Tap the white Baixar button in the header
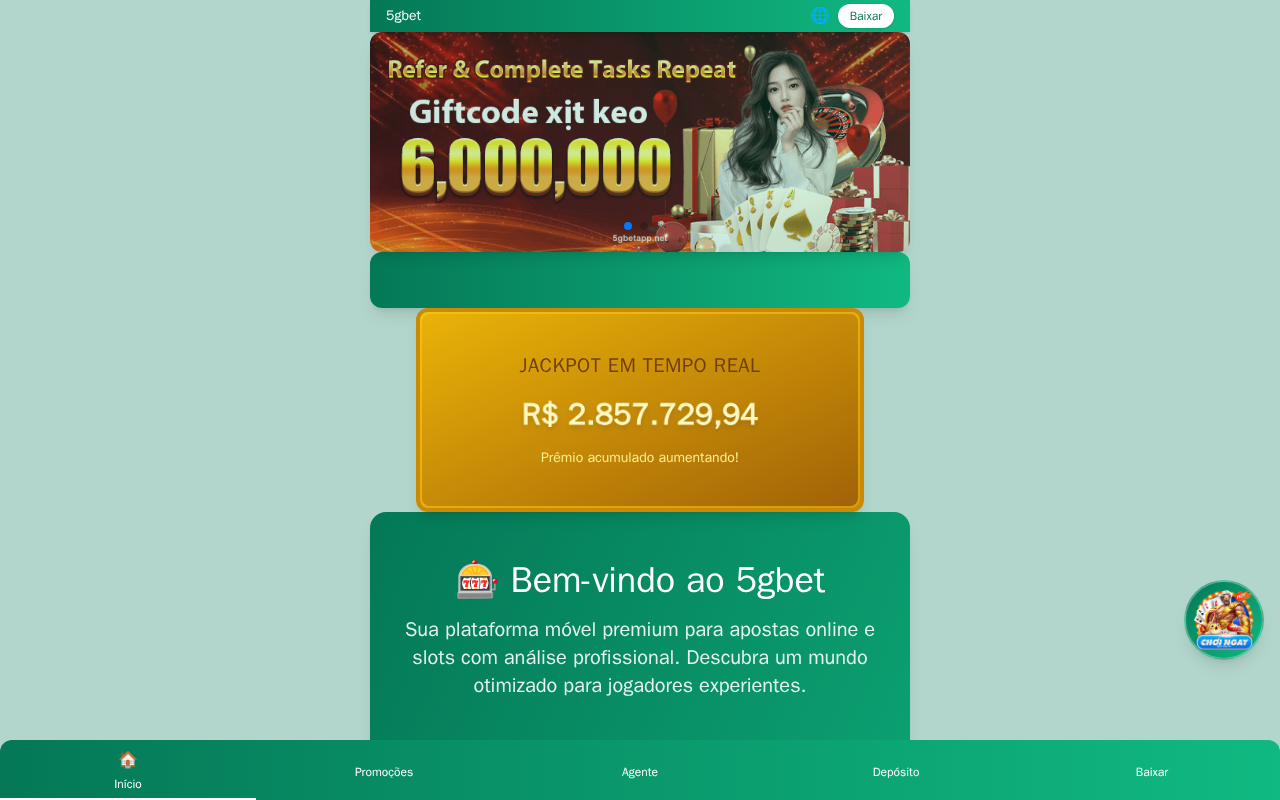Viewport: 1280px width, 800px height. point(866,16)
